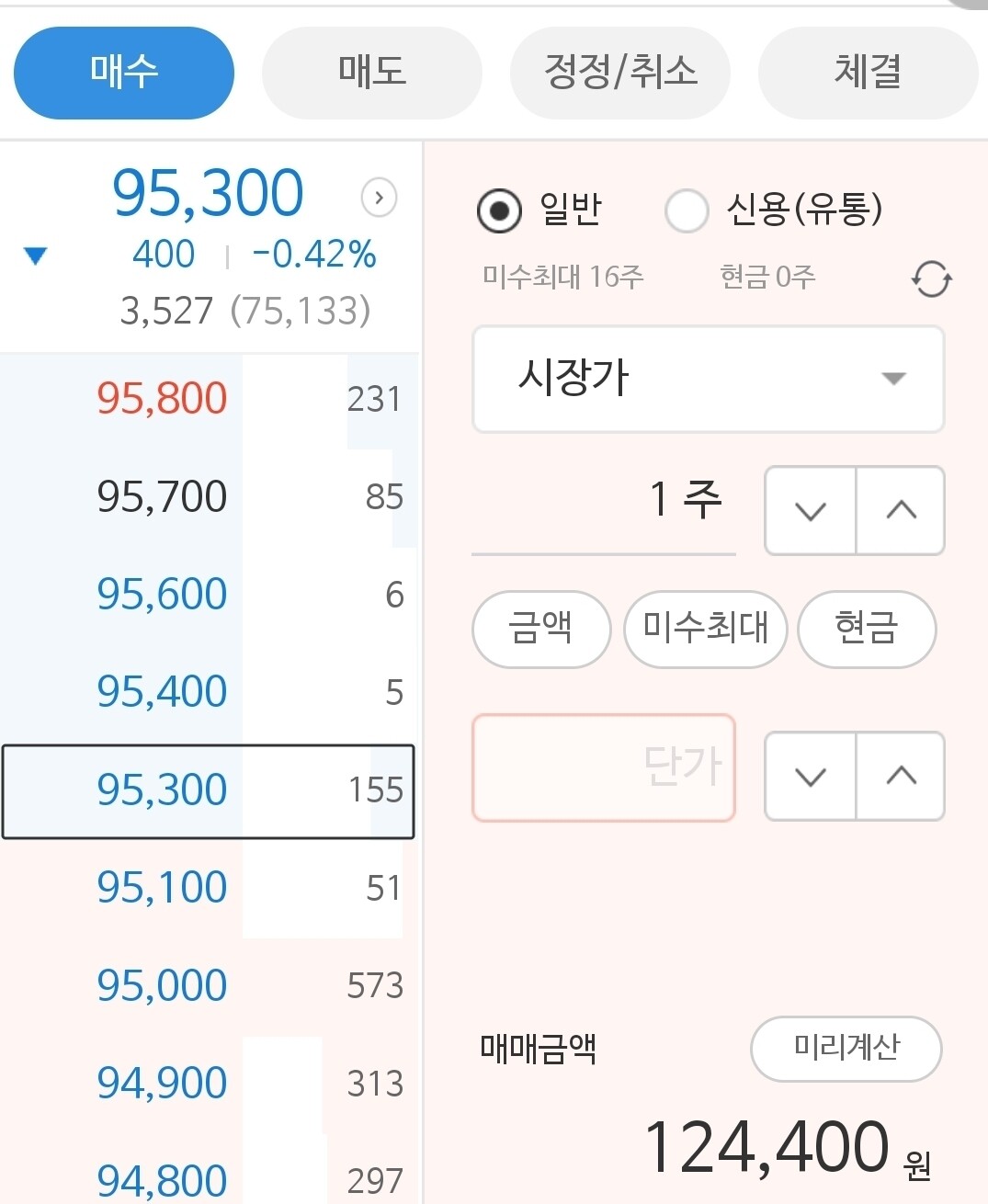
Task: Decrease order quantity with the down arrow
Action: (x=809, y=511)
